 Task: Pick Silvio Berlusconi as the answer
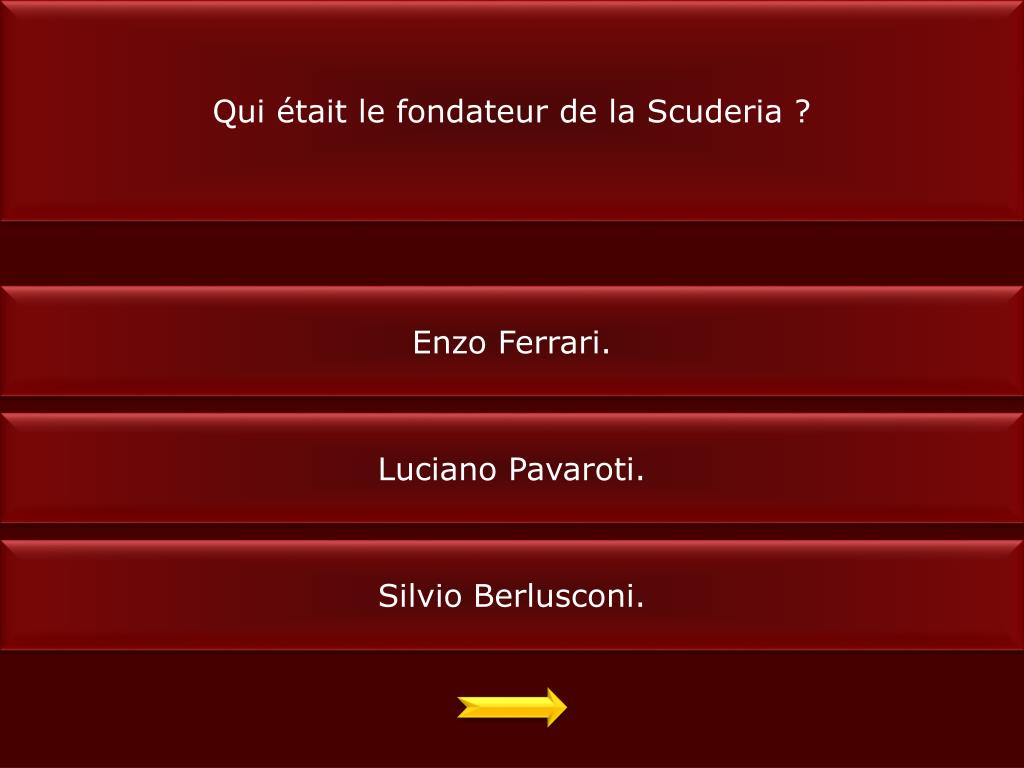point(511,596)
